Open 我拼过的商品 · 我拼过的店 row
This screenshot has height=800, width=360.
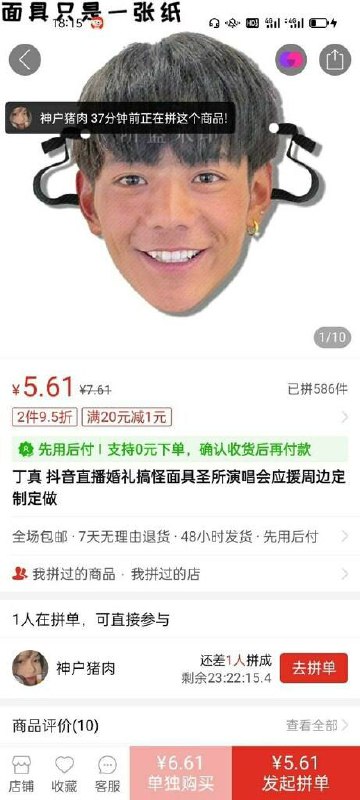pyautogui.click(x=180, y=574)
